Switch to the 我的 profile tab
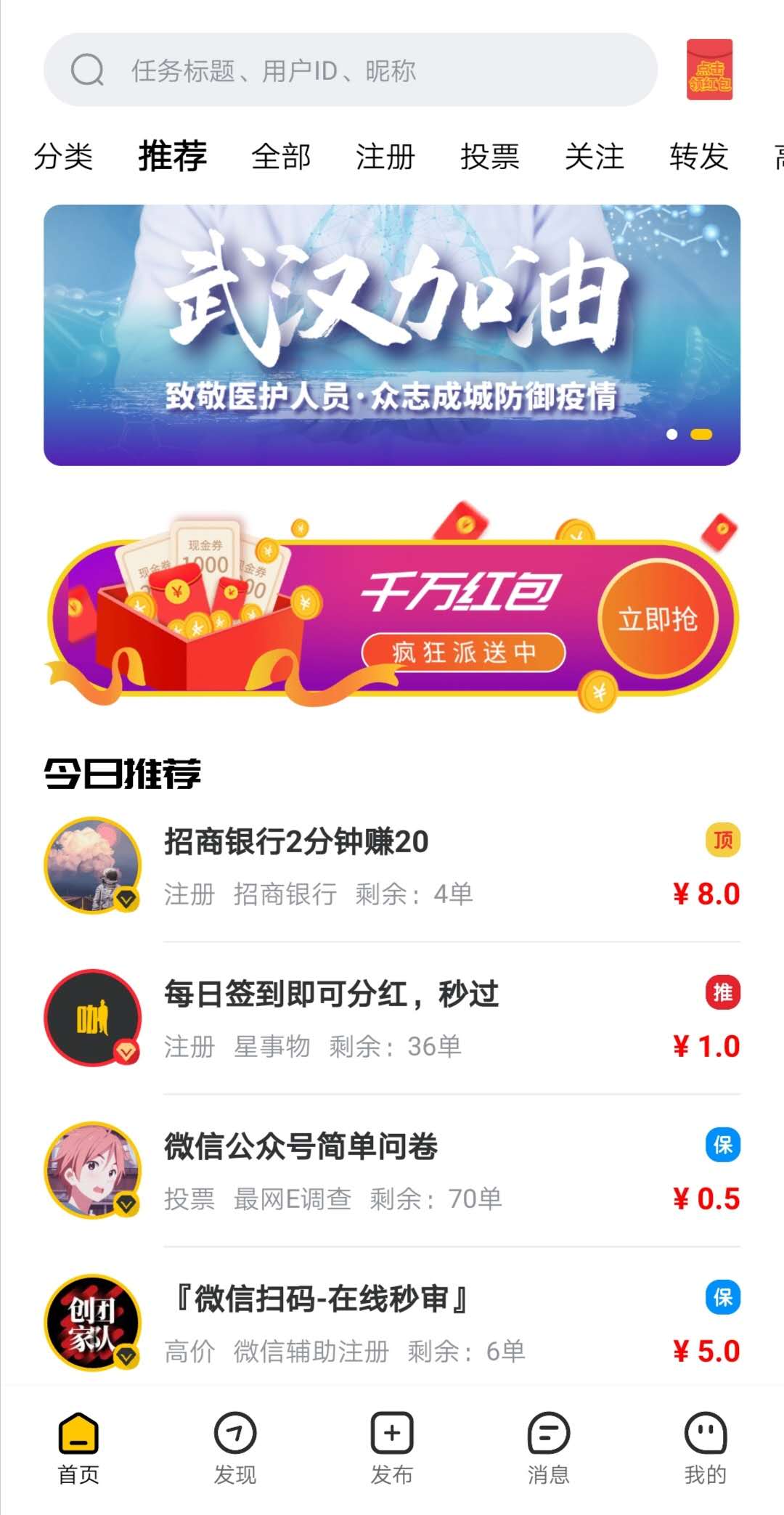This screenshot has width=784, height=1515. click(x=706, y=1448)
